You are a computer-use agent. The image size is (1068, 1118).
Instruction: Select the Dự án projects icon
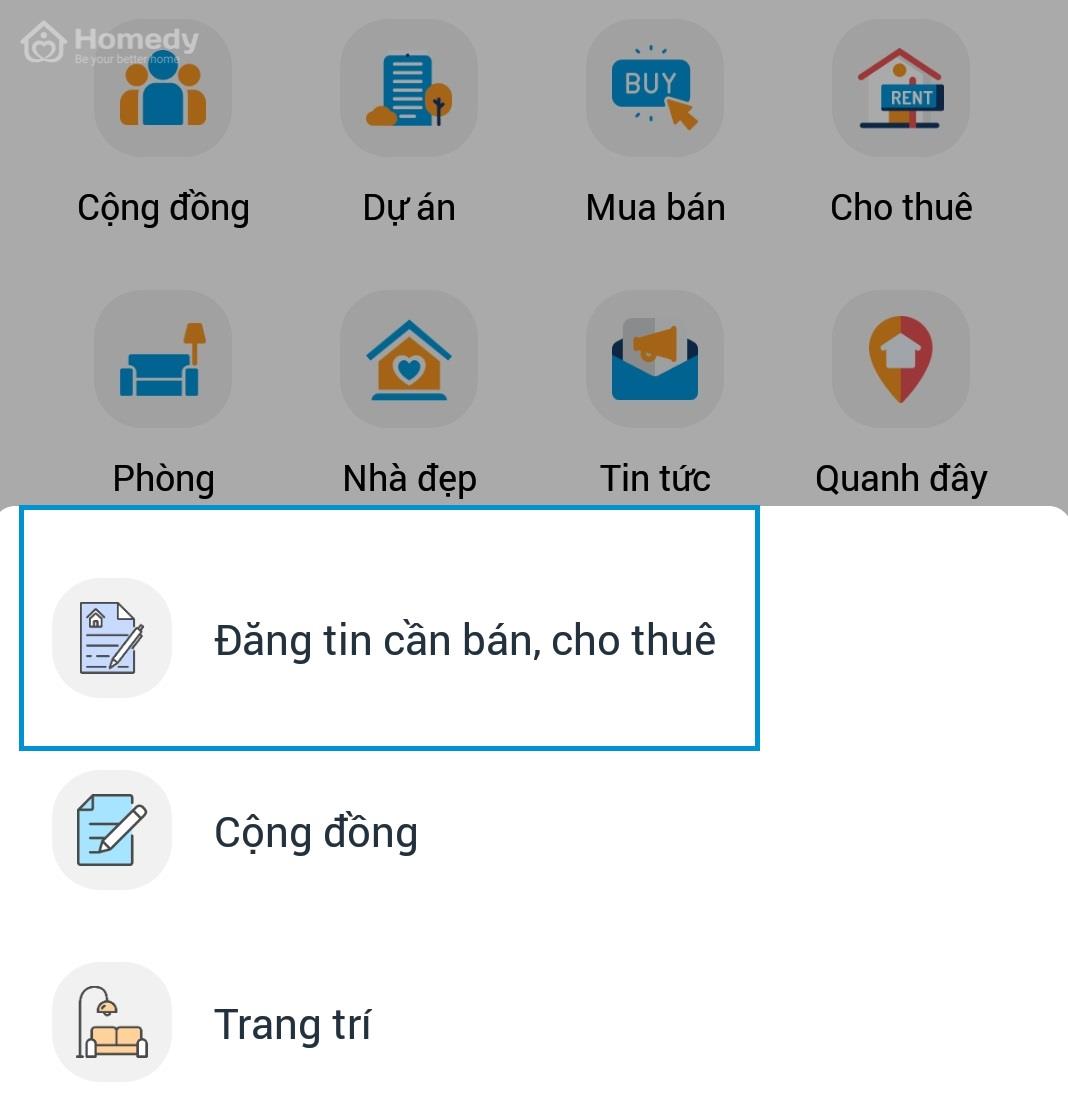[409, 88]
